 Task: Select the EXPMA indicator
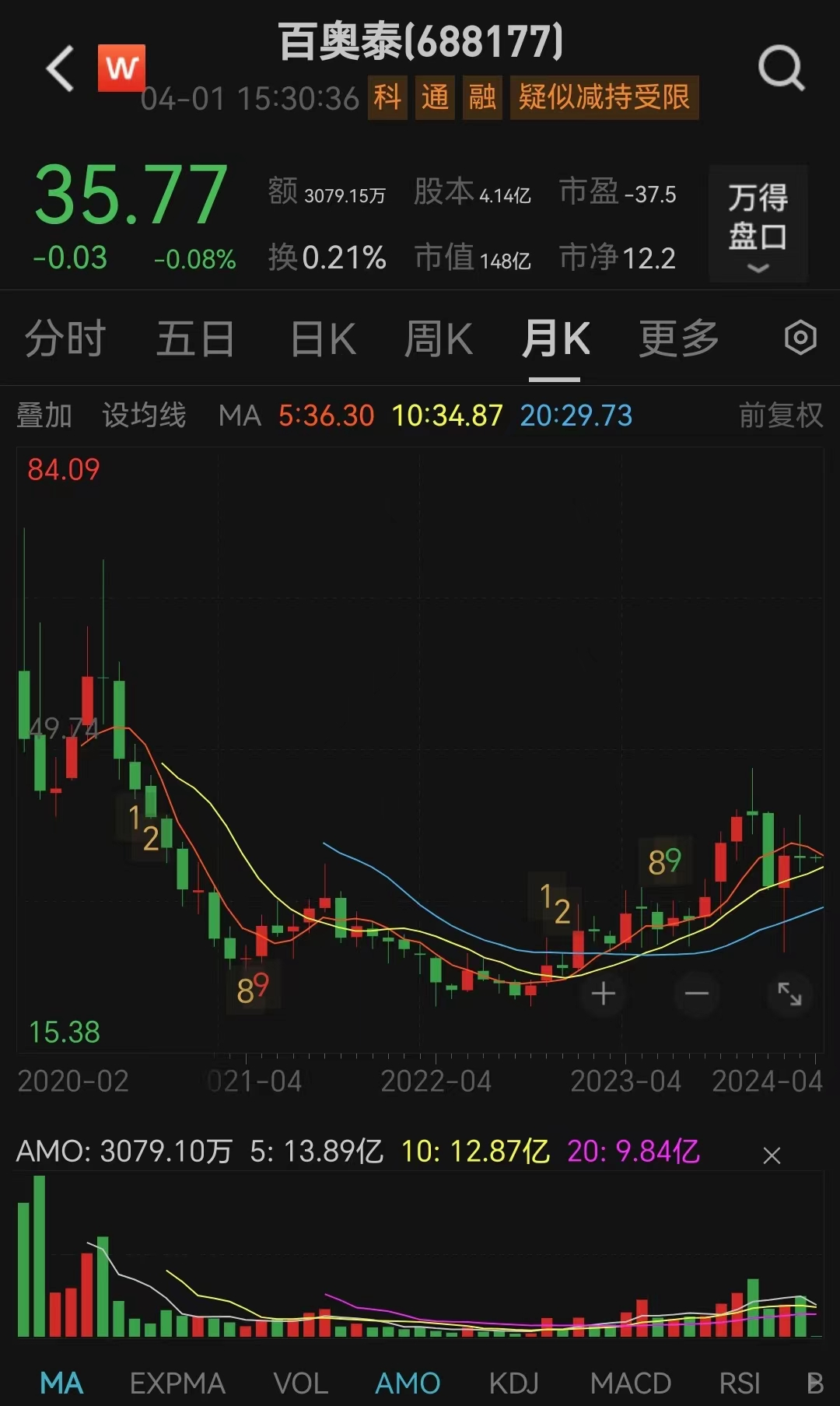(x=177, y=1383)
